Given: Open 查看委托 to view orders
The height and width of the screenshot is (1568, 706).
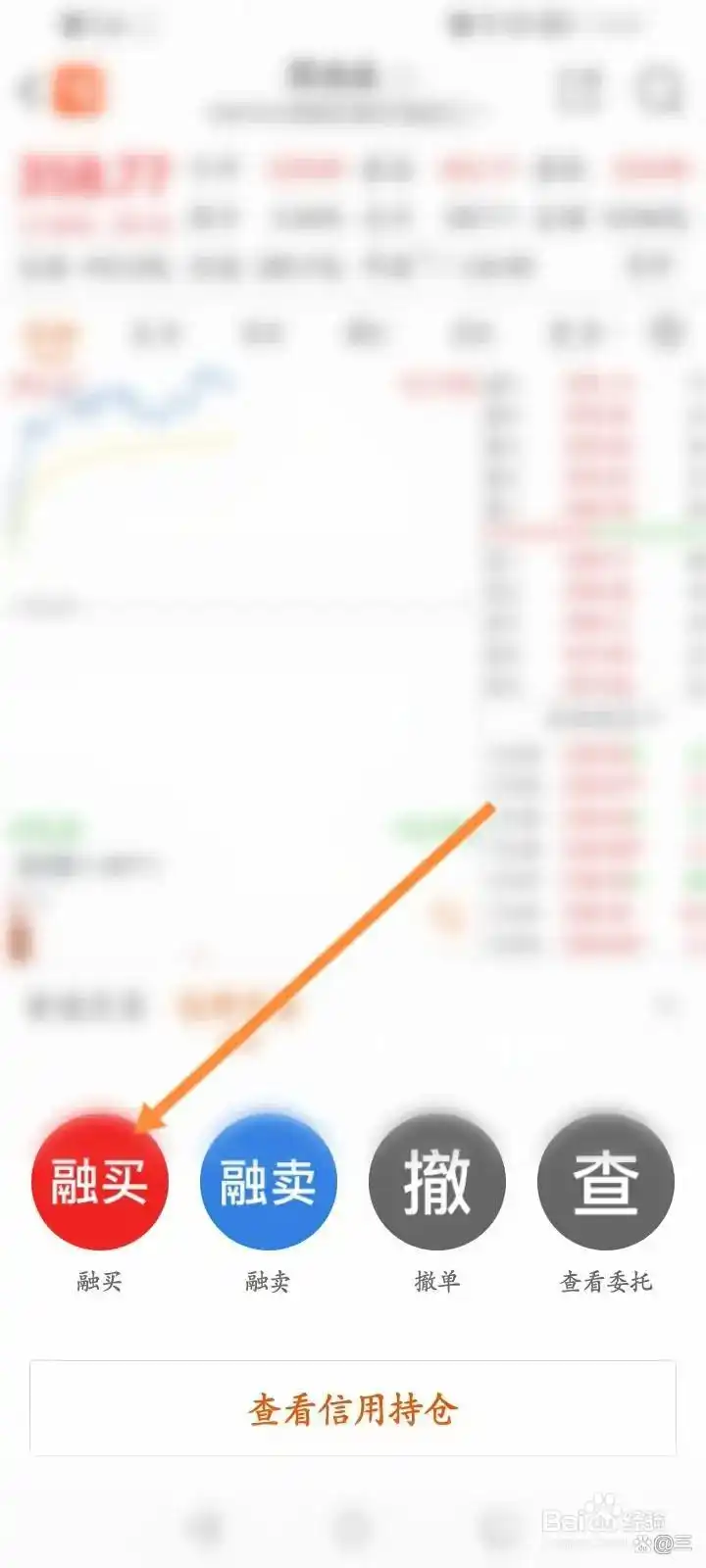Looking at the screenshot, I should (605, 1182).
